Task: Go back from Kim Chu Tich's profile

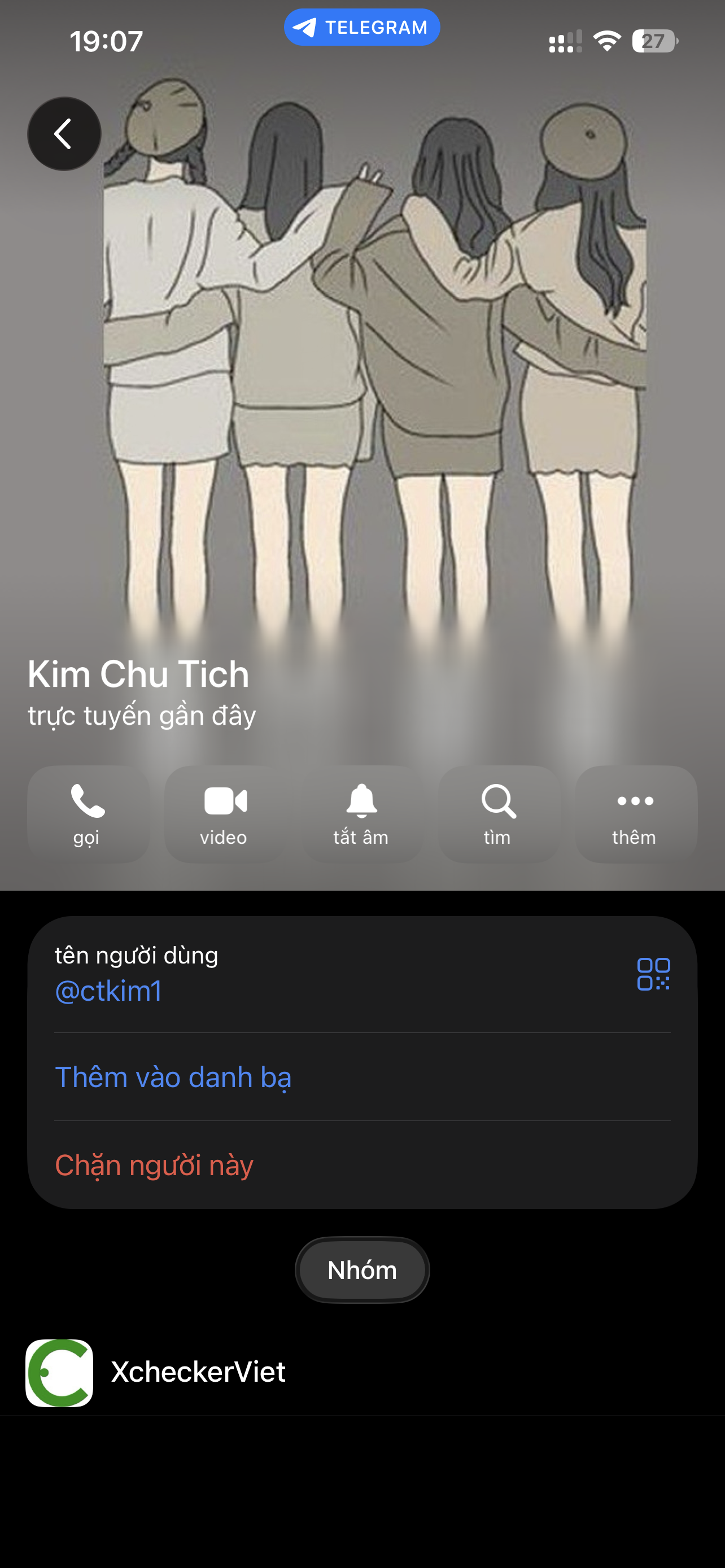Action: click(x=64, y=134)
